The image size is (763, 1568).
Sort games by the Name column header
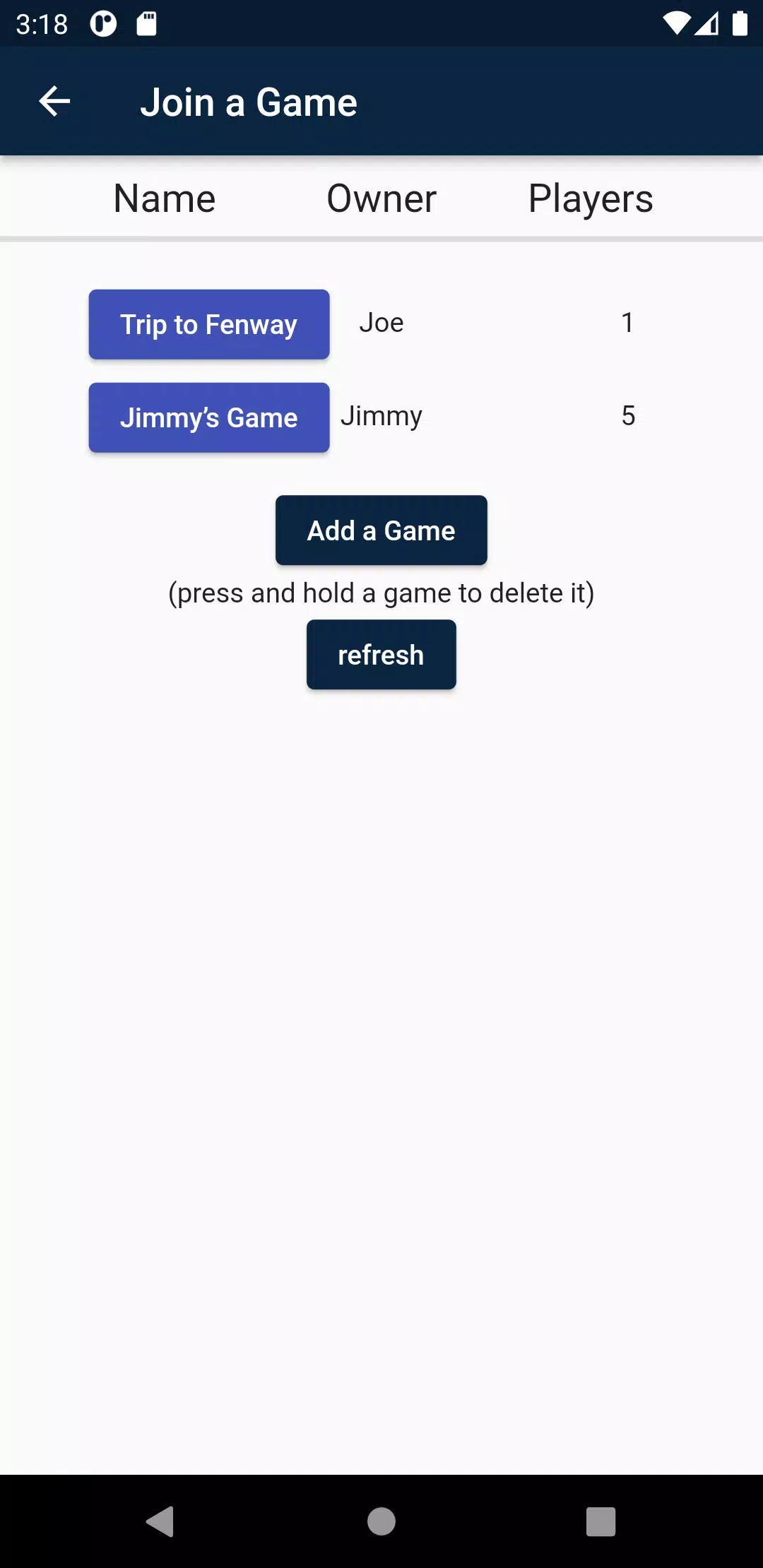pos(163,198)
